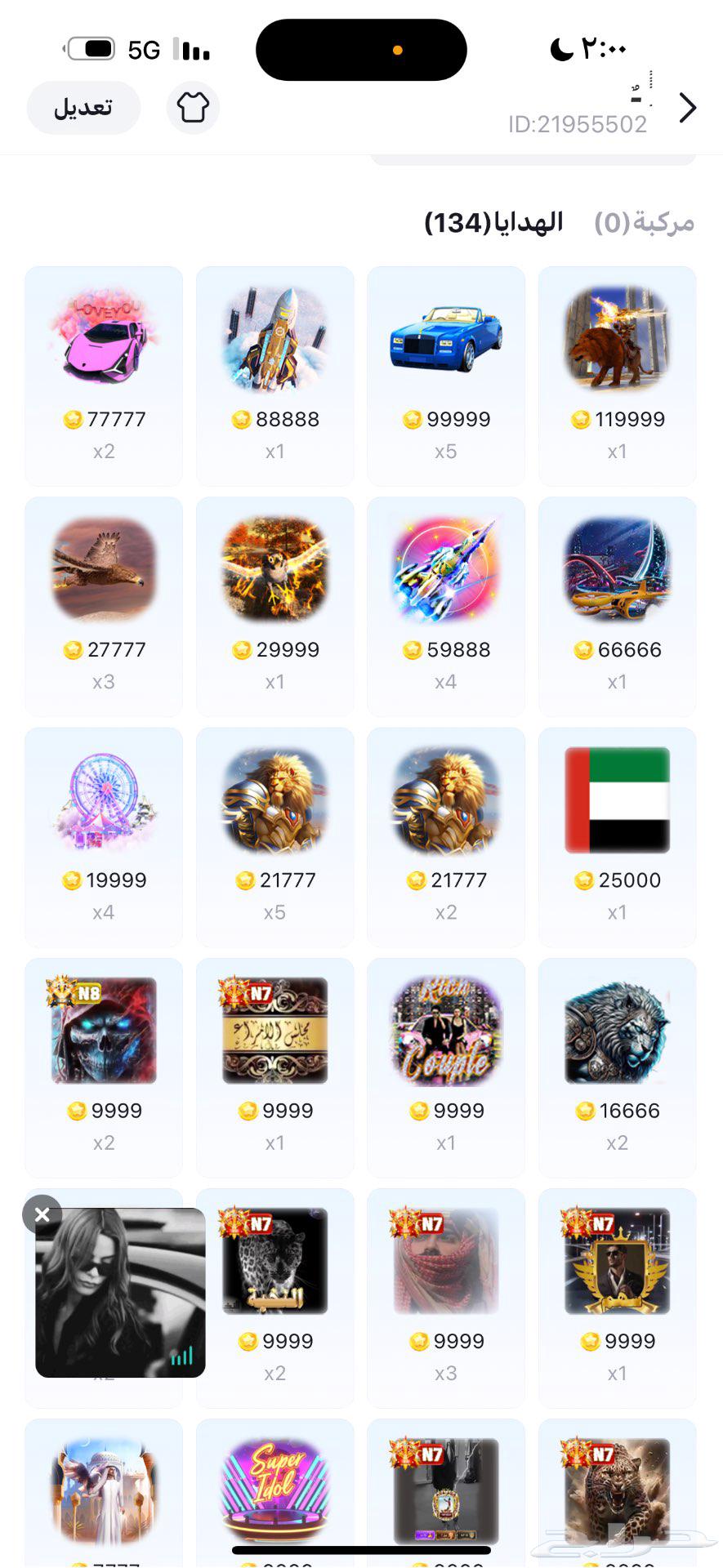Image resolution: width=723 pixels, height=1568 pixels.
Task: Open the rocket gift worth 88888
Action: coord(275,376)
